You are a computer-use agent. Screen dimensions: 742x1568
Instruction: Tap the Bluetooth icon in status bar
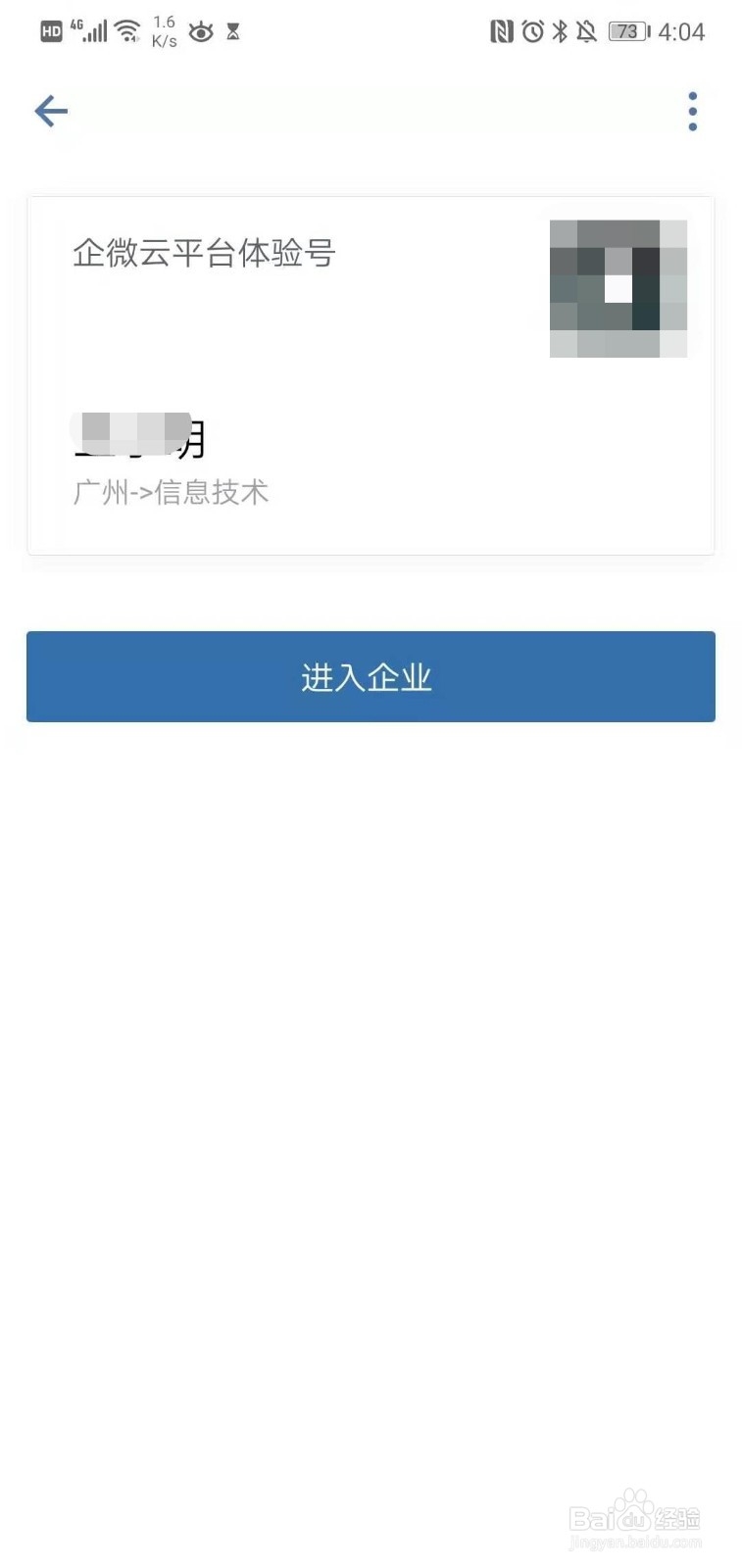click(560, 31)
